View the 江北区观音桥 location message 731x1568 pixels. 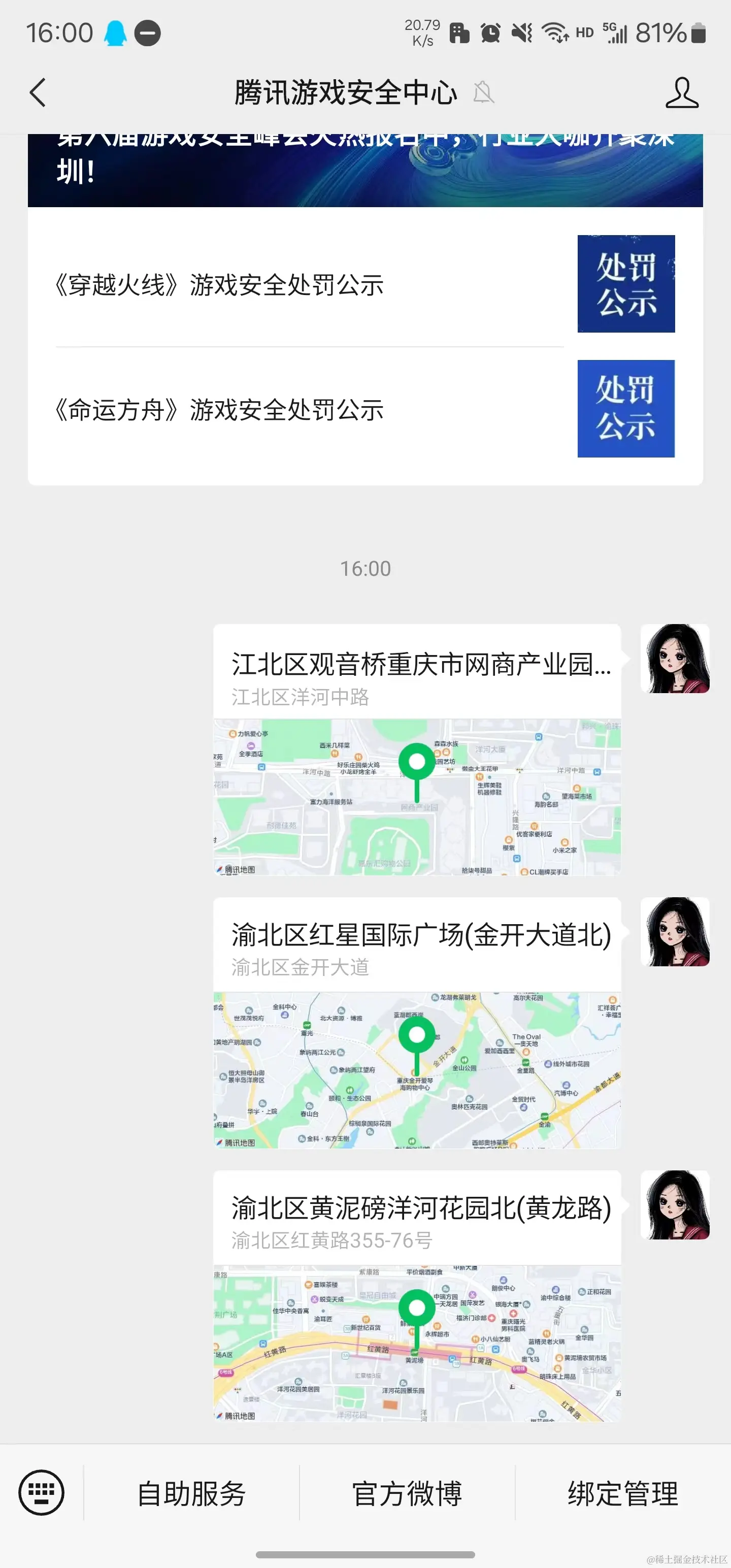pyautogui.click(x=417, y=750)
